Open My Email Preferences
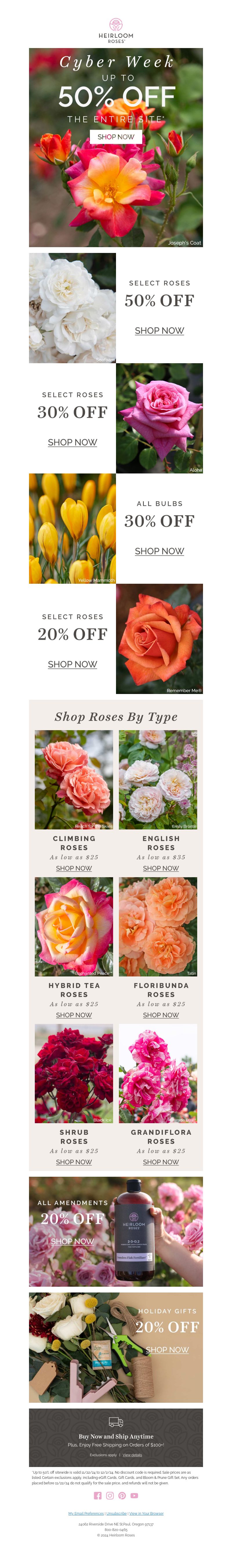The height and width of the screenshot is (1568, 232). [86, 1513]
